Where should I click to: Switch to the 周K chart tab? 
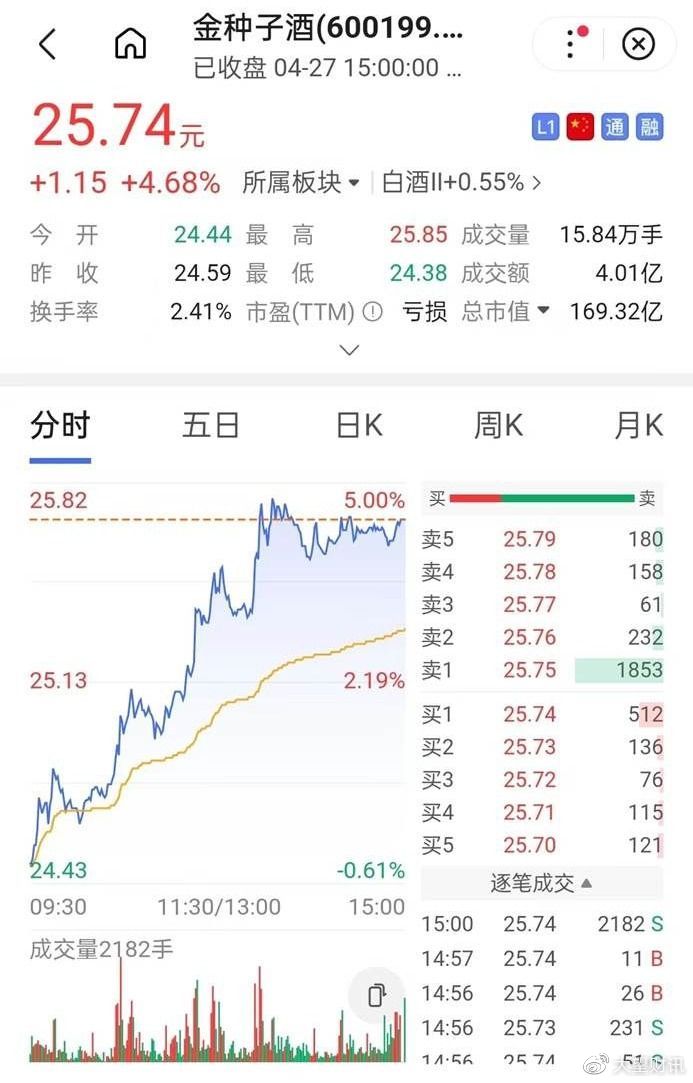click(x=498, y=426)
